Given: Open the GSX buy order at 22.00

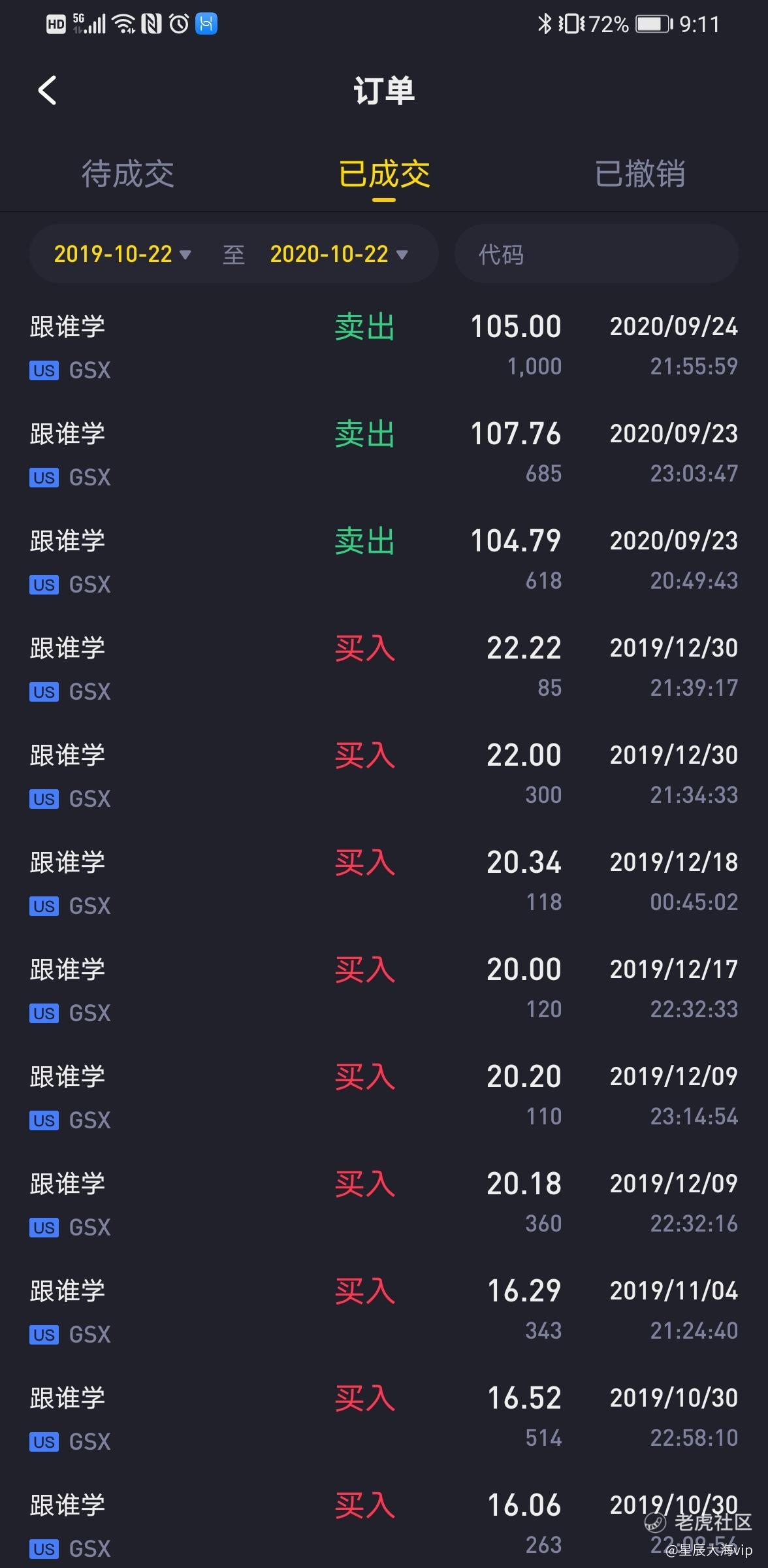Looking at the screenshot, I should (384, 776).
